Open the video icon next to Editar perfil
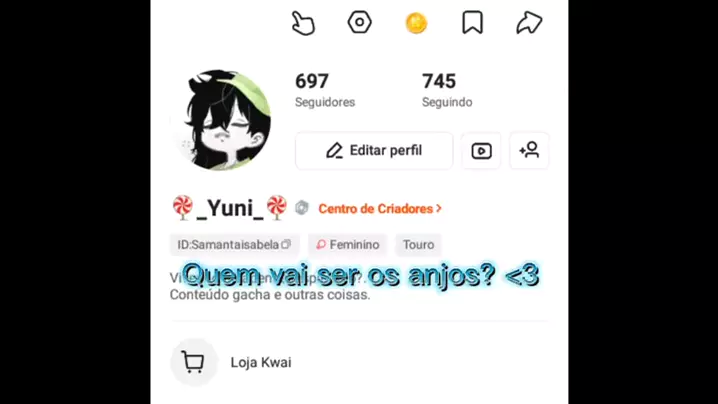Viewport: 718px width, 404px height. point(481,151)
